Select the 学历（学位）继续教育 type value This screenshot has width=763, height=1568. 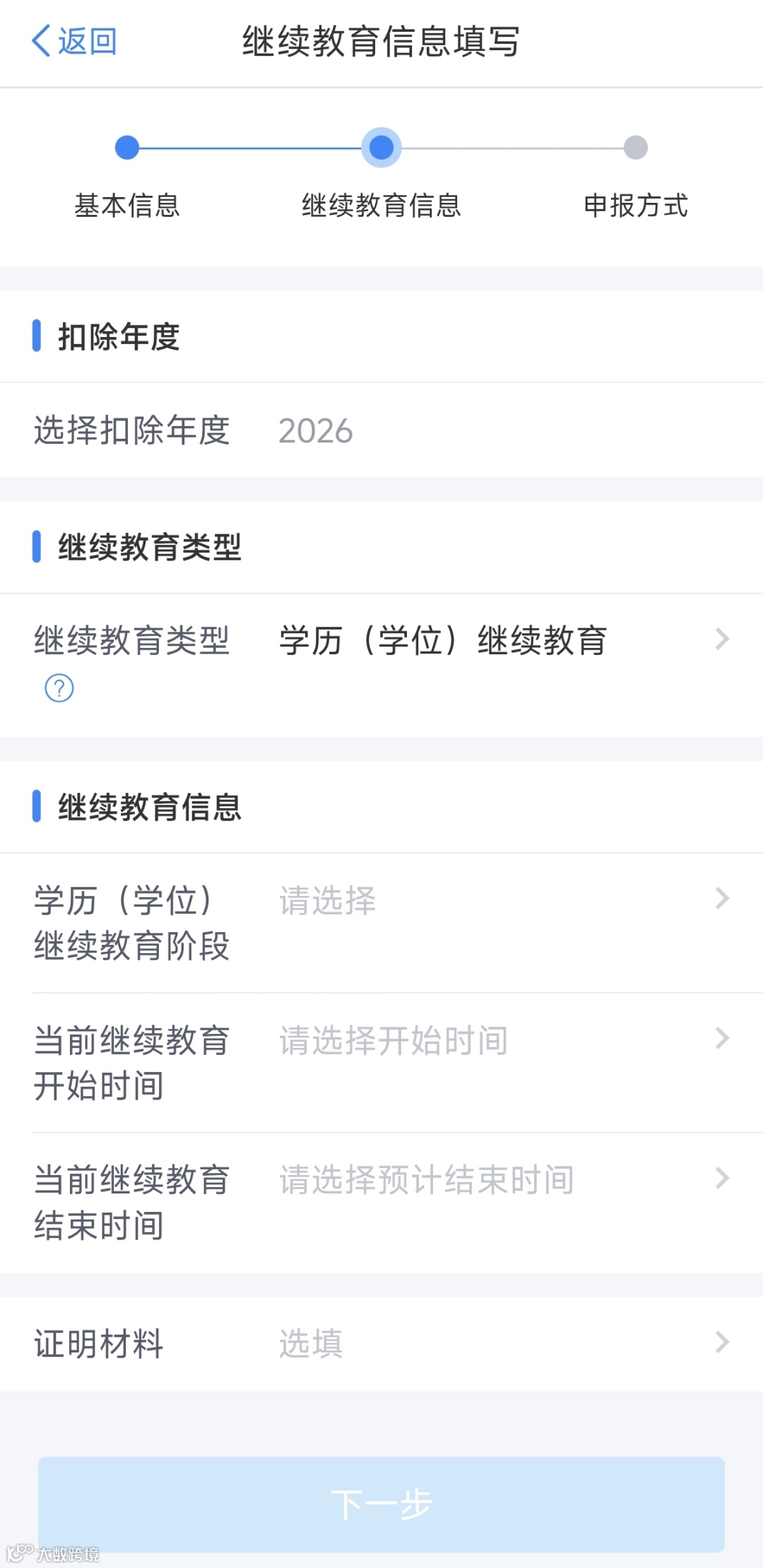(x=444, y=639)
